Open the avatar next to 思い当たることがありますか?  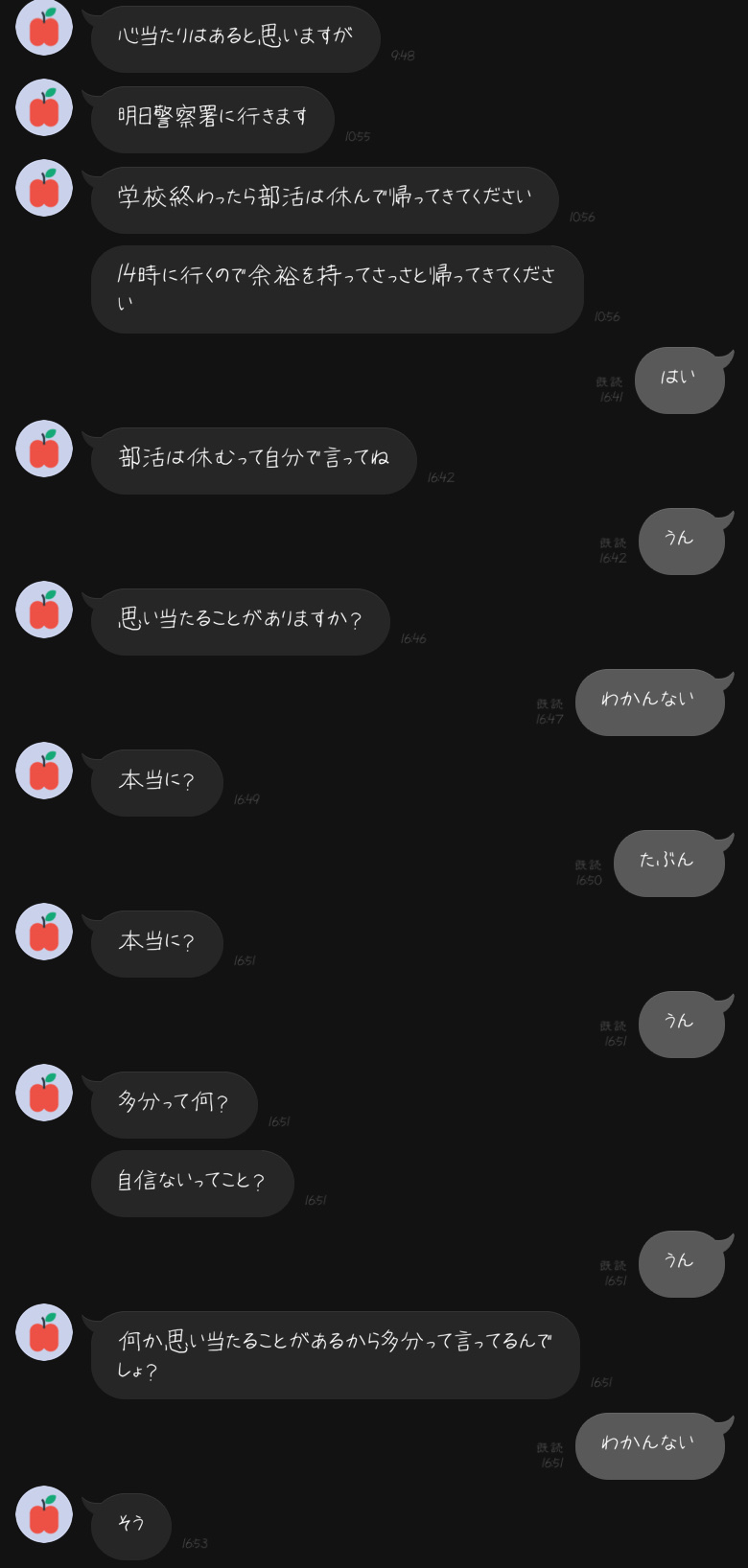tap(44, 610)
